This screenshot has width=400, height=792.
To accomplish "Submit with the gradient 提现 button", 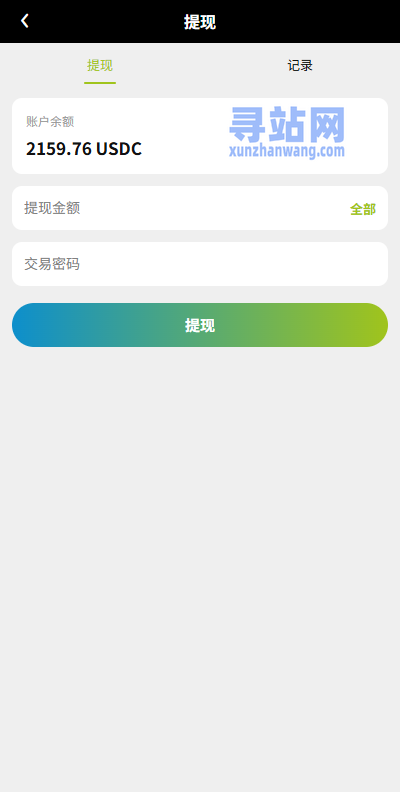I will pyautogui.click(x=200, y=325).
